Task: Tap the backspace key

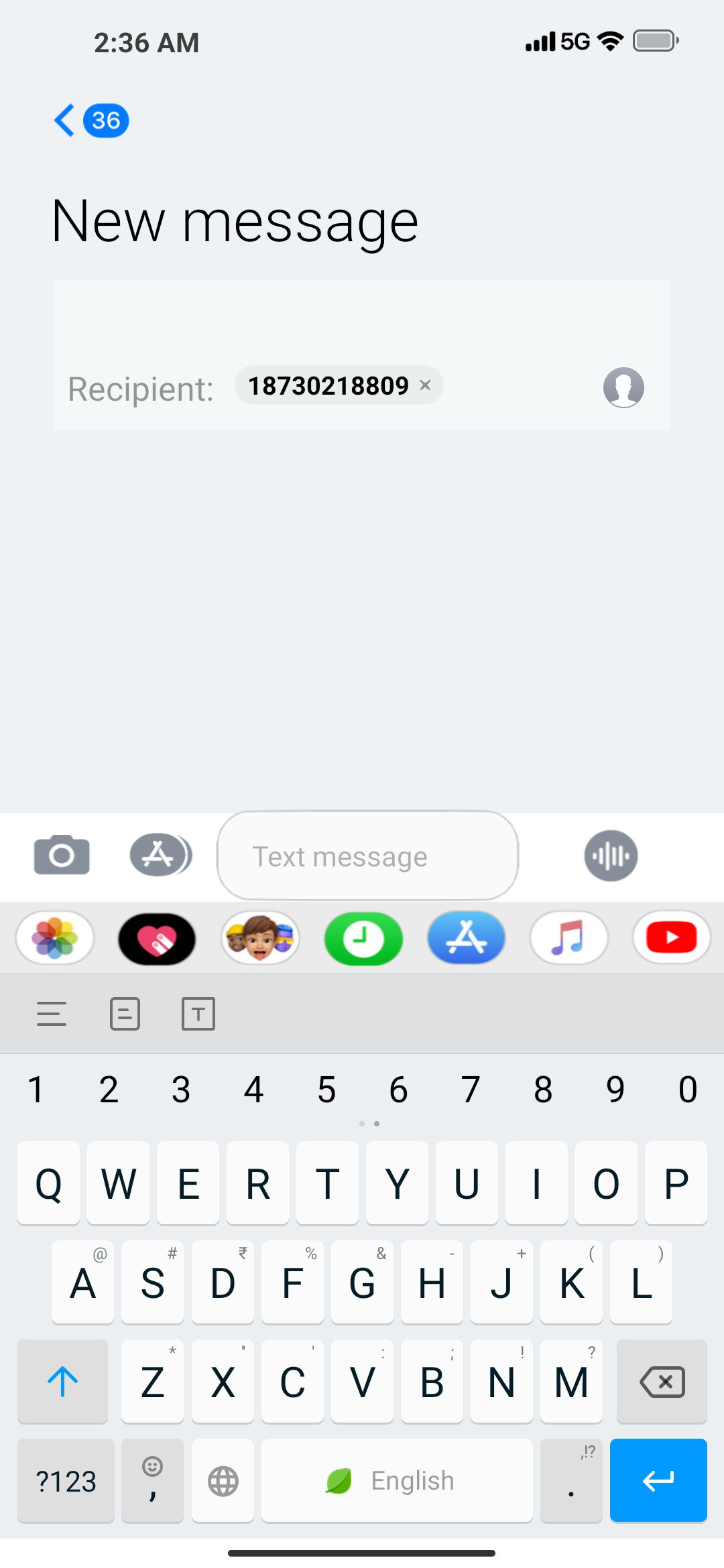Action: click(662, 1382)
